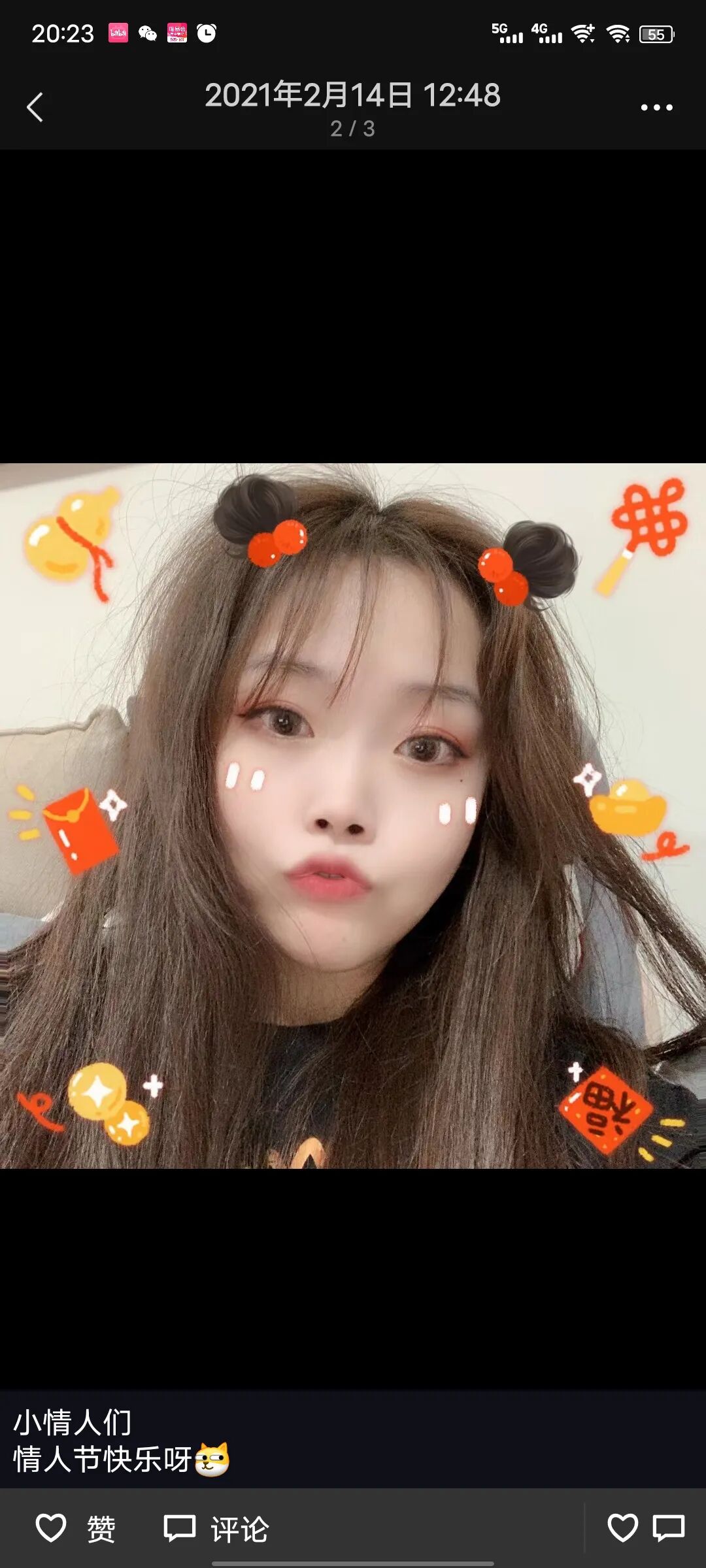Open the comments list via the bottom-right bubble icon

click(669, 1528)
